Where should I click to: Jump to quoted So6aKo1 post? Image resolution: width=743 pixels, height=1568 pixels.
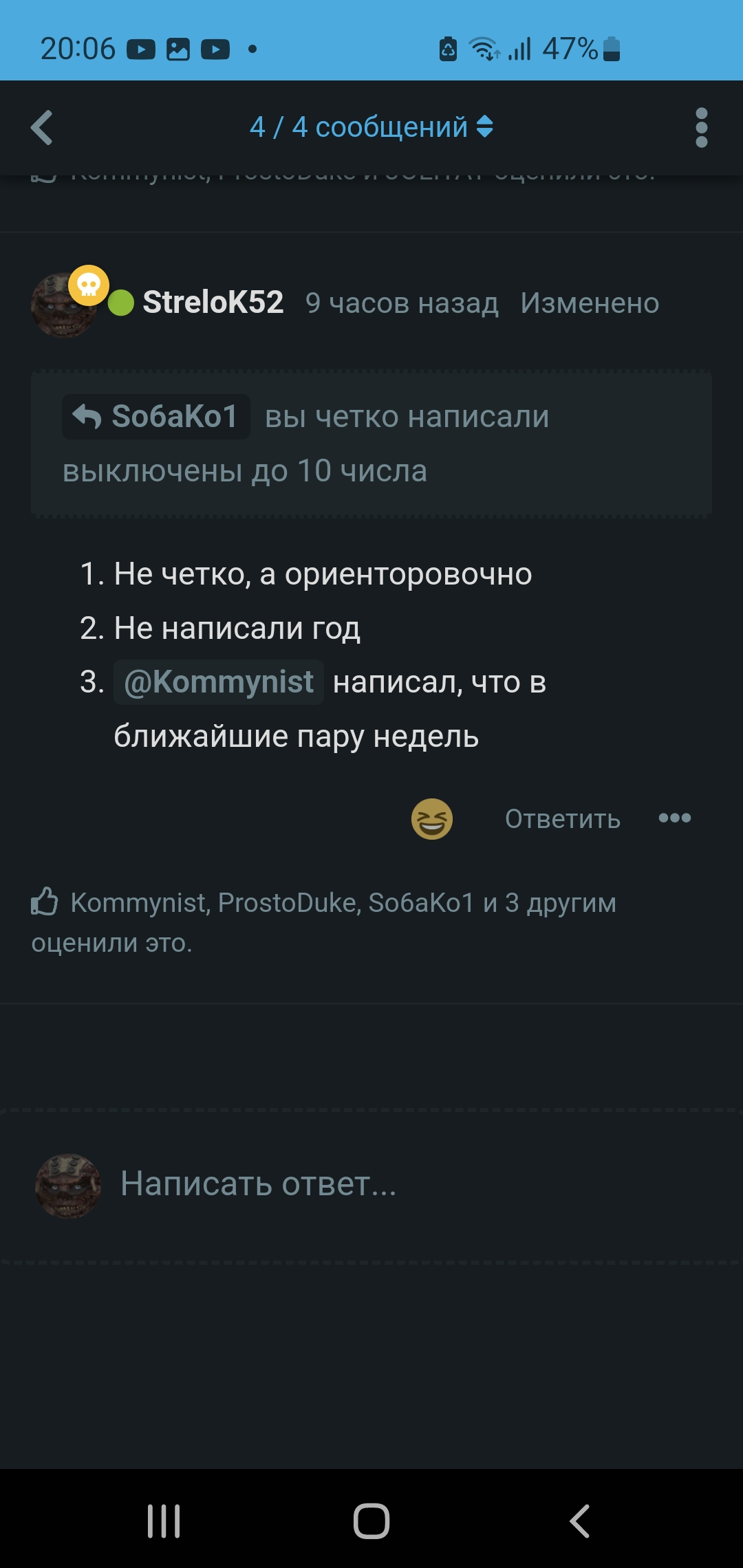point(157,417)
